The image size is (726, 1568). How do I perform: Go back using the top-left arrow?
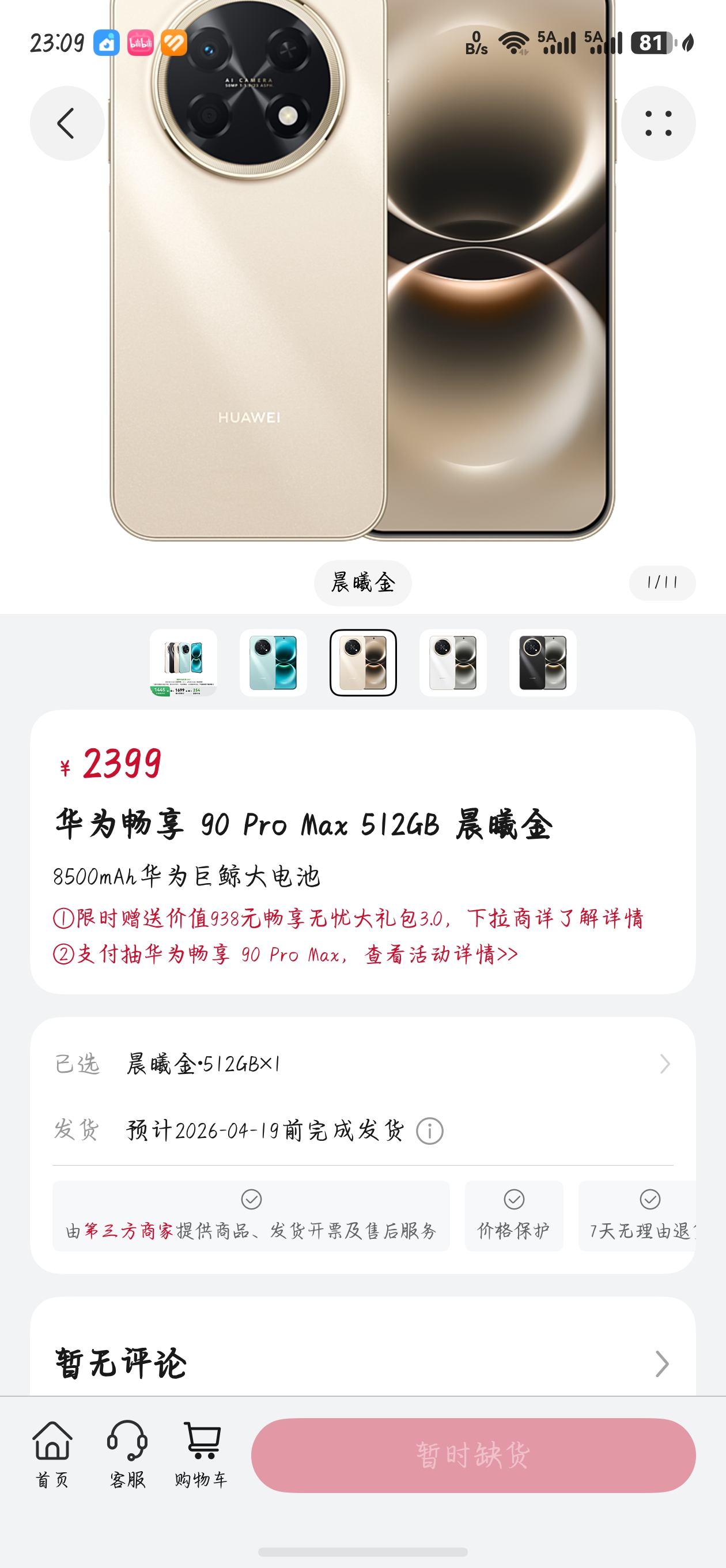pos(66,122)
